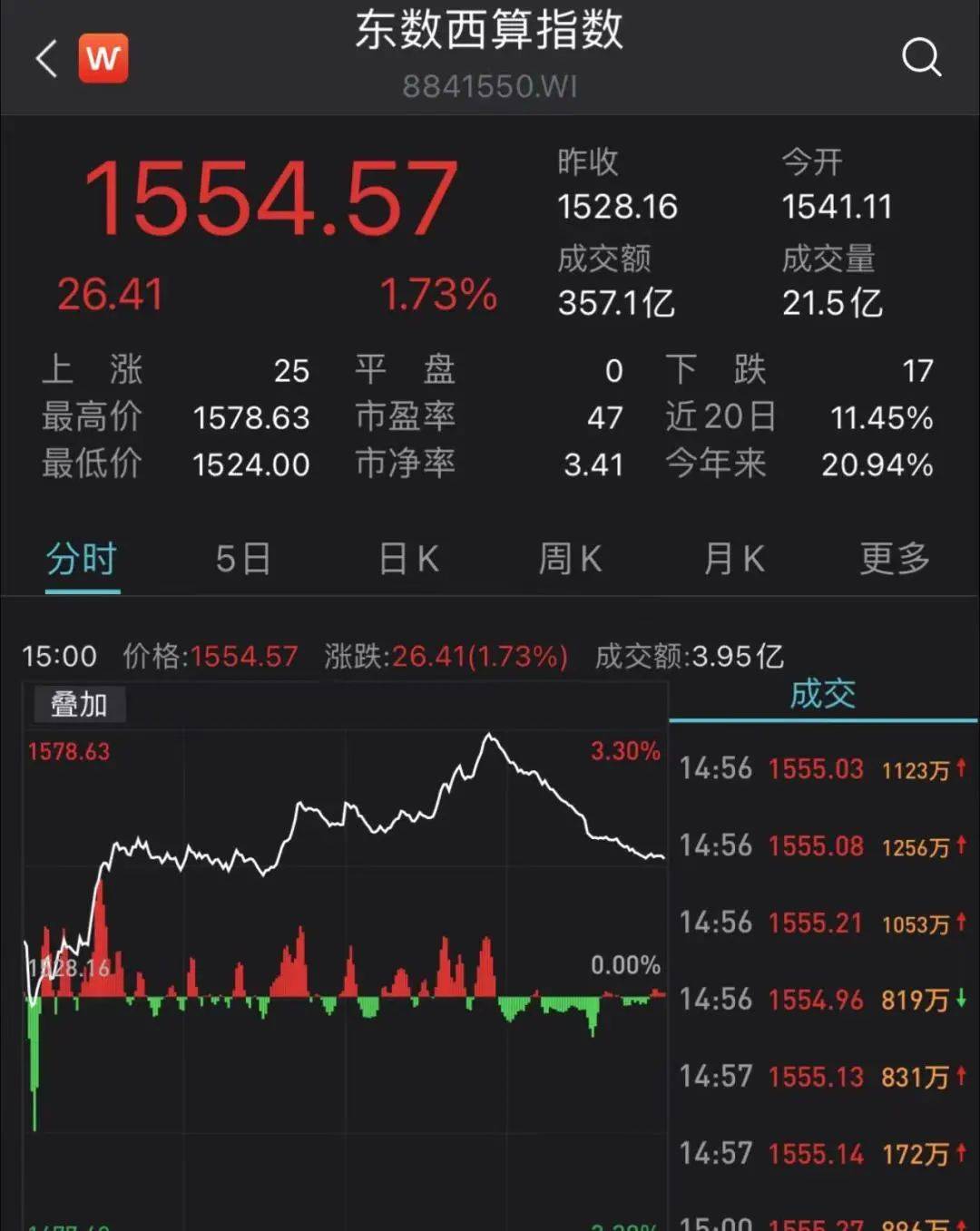Screen dimensions: 980x1231
Task: Select the 成交 trades tab
Action: pyautogui.click(x=822, y=695)
